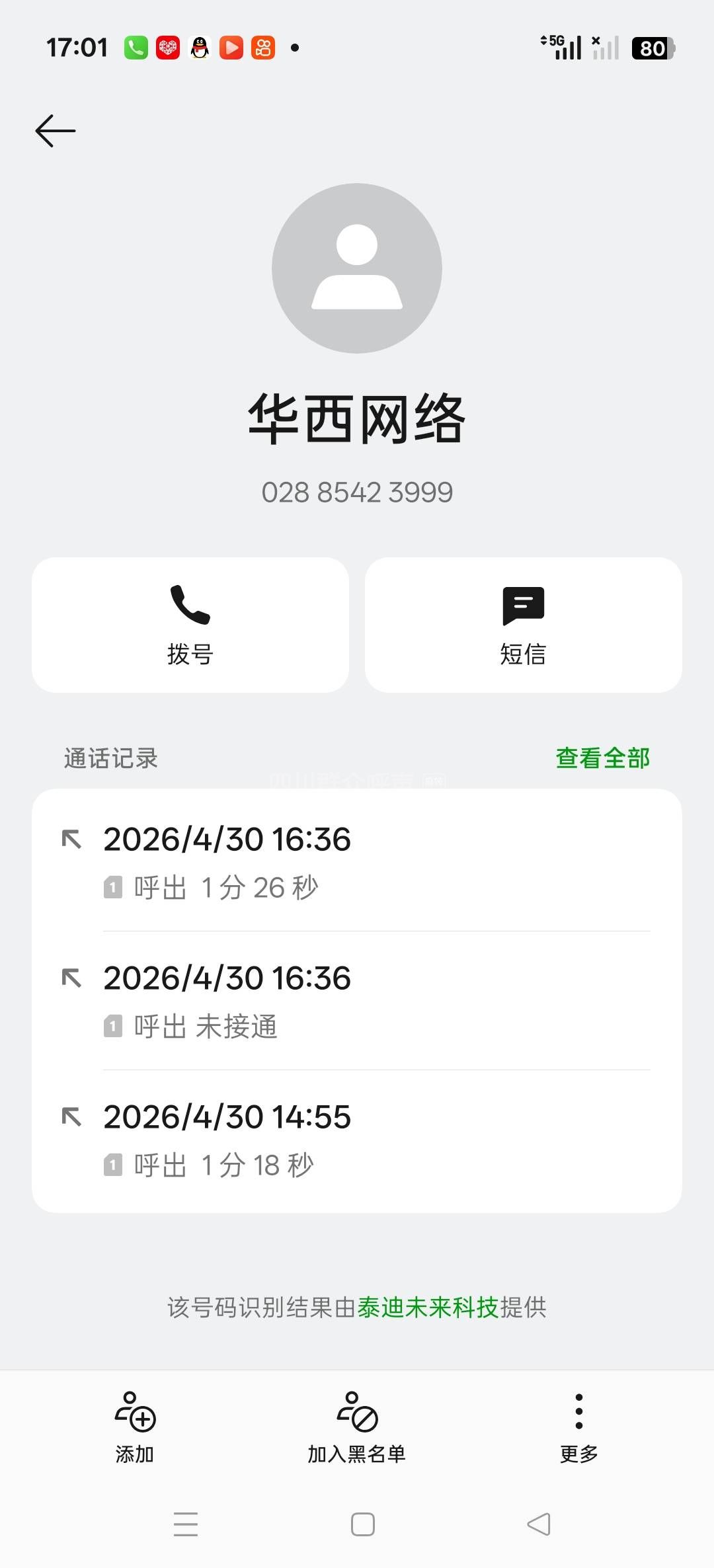The width and height of the screenshot is (714, 1568).
Task: Go to the home screen
Action: pyautogui.click(x=363, y=1524)
